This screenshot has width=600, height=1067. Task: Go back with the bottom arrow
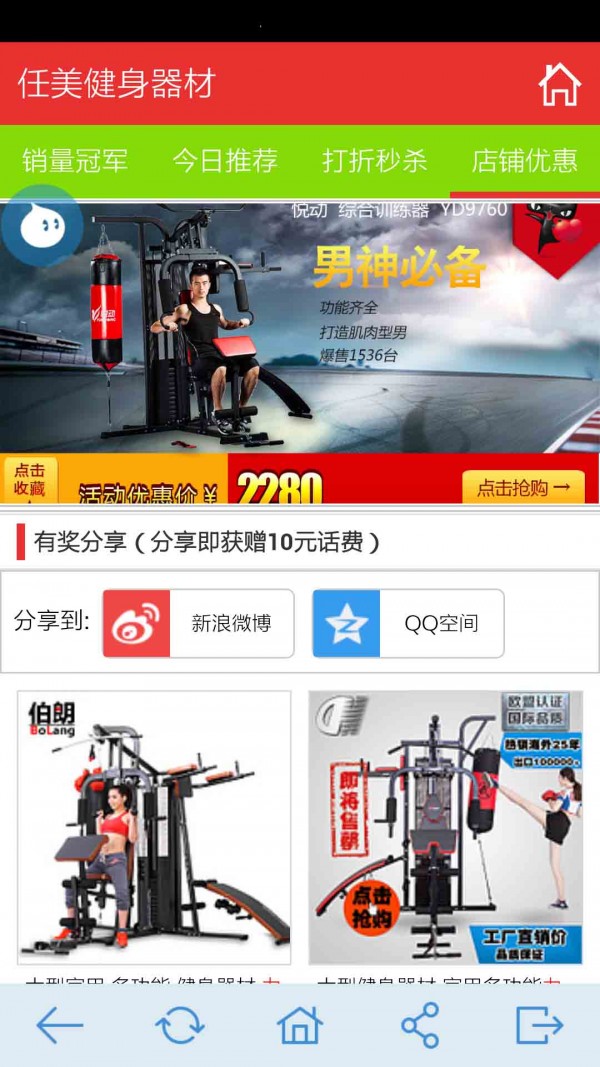tap(60, 1025)
